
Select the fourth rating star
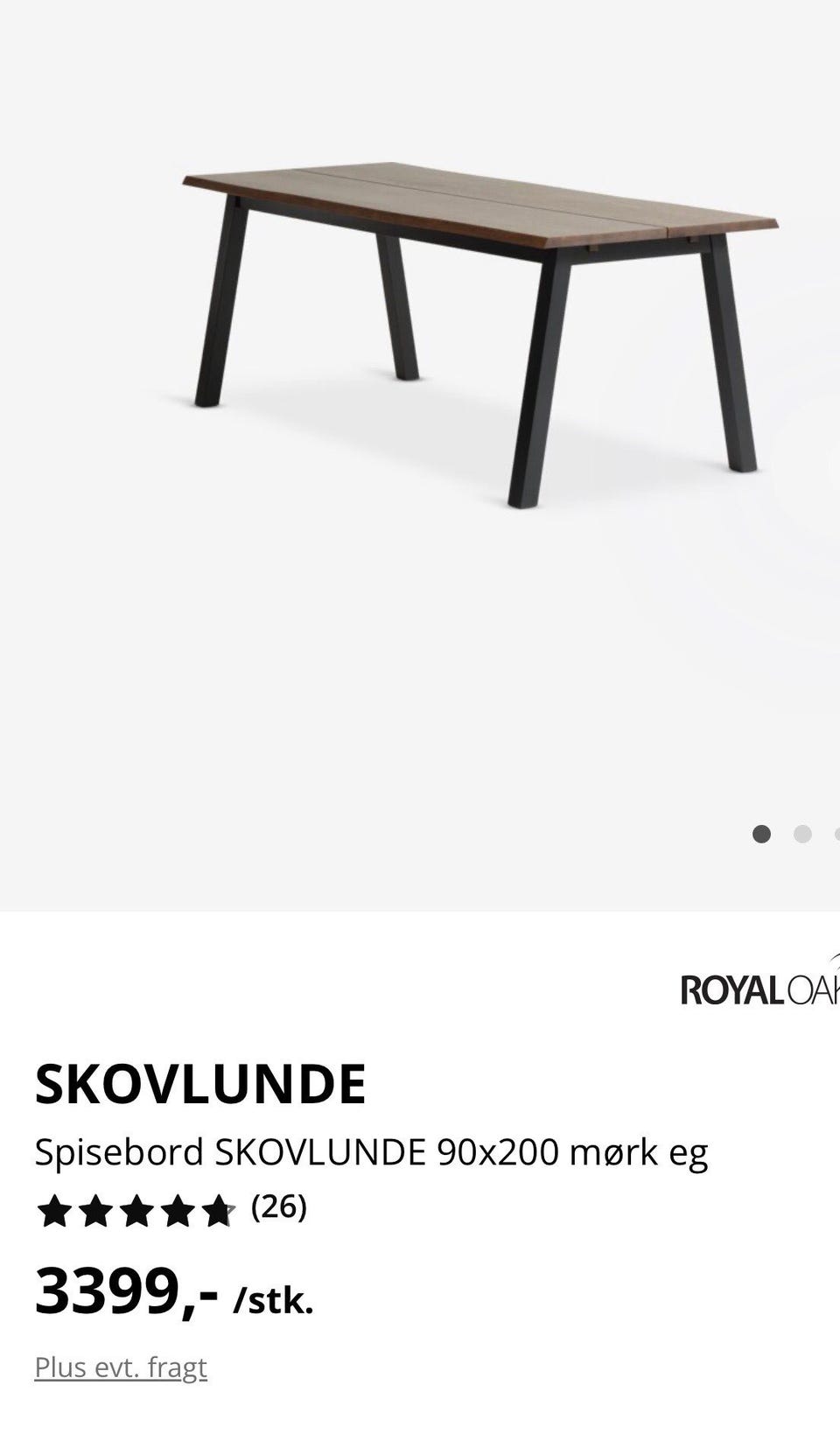pos(179,1212)
